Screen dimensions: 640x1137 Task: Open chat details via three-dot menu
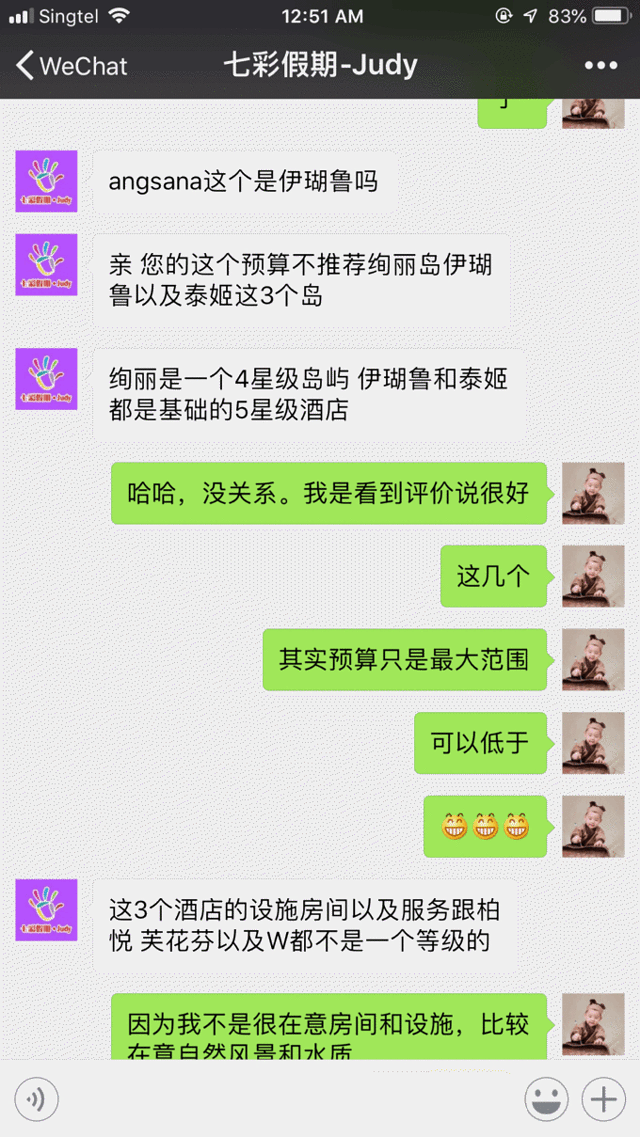click(600, 66)
